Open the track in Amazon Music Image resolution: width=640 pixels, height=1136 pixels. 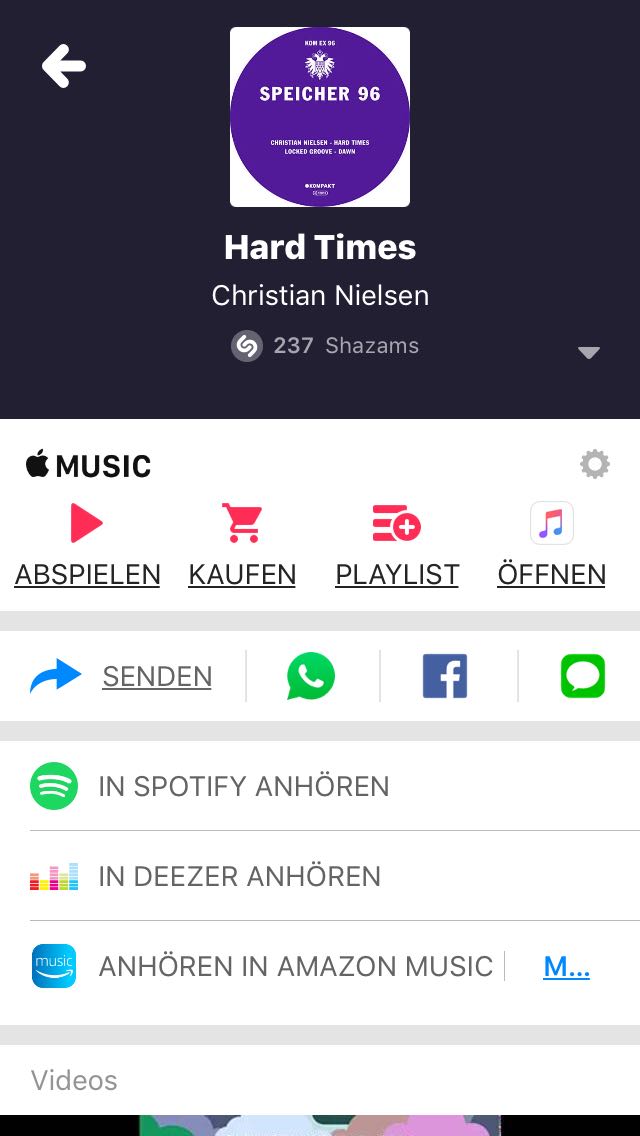click(294, 966)
